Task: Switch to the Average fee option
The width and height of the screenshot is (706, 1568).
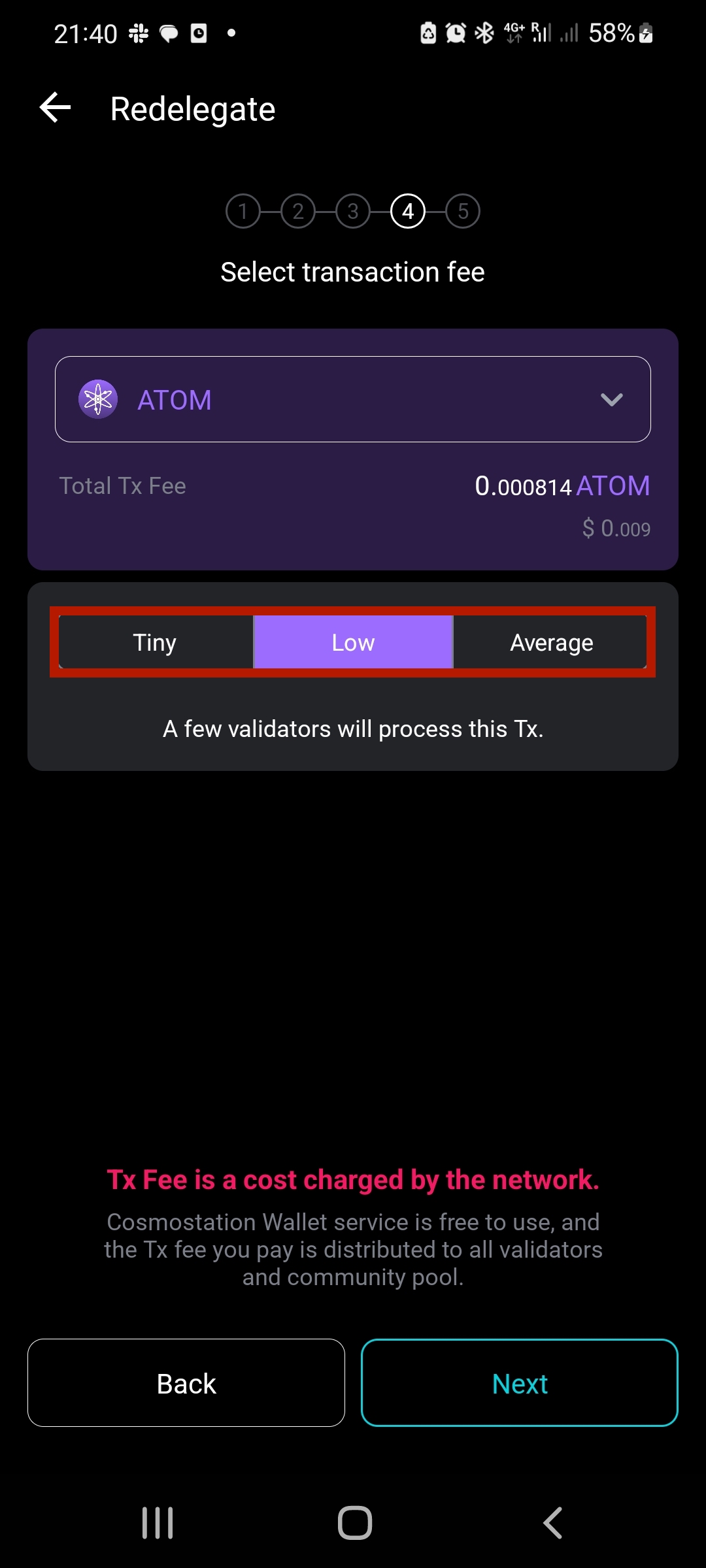Action: click(550, 642)
